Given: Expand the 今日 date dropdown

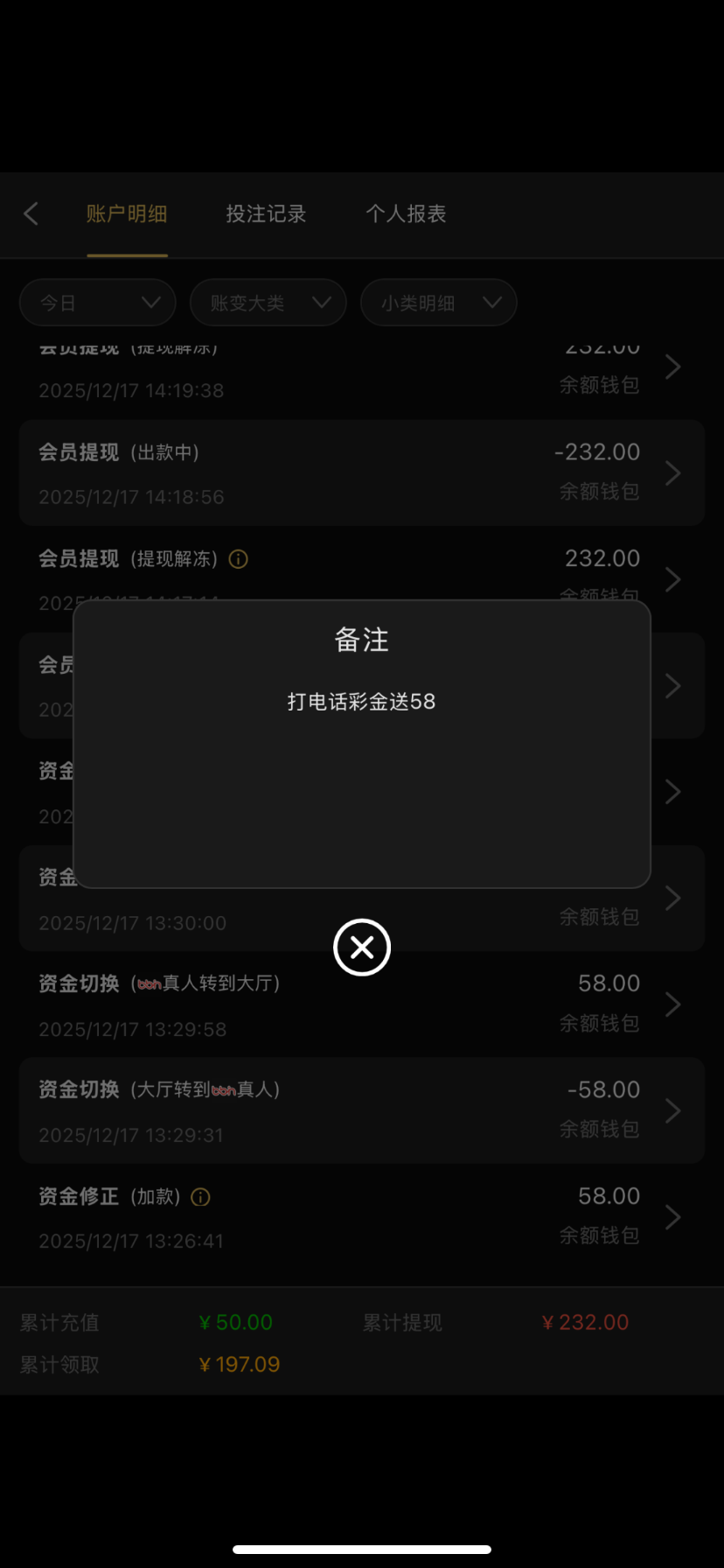Looking at the screenshot, I should click(98, 303).
